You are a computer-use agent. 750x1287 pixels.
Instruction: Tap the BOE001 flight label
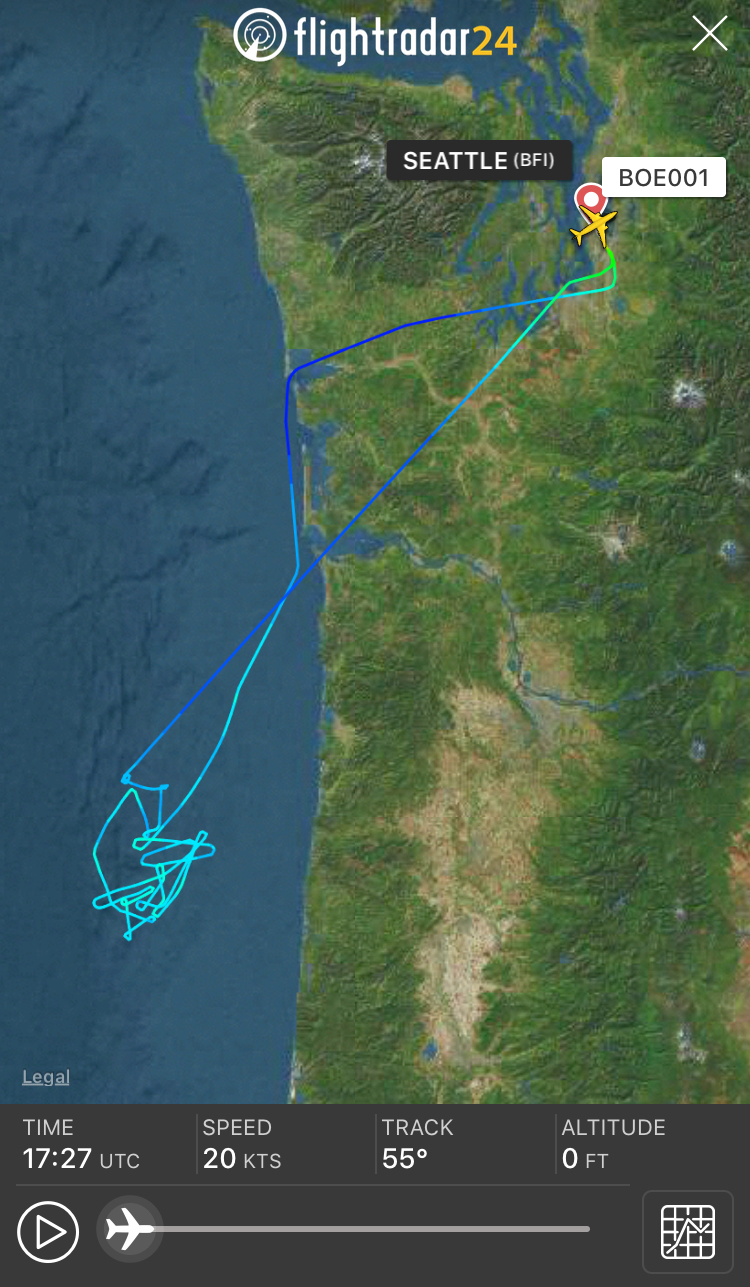[x=664, y=178]
